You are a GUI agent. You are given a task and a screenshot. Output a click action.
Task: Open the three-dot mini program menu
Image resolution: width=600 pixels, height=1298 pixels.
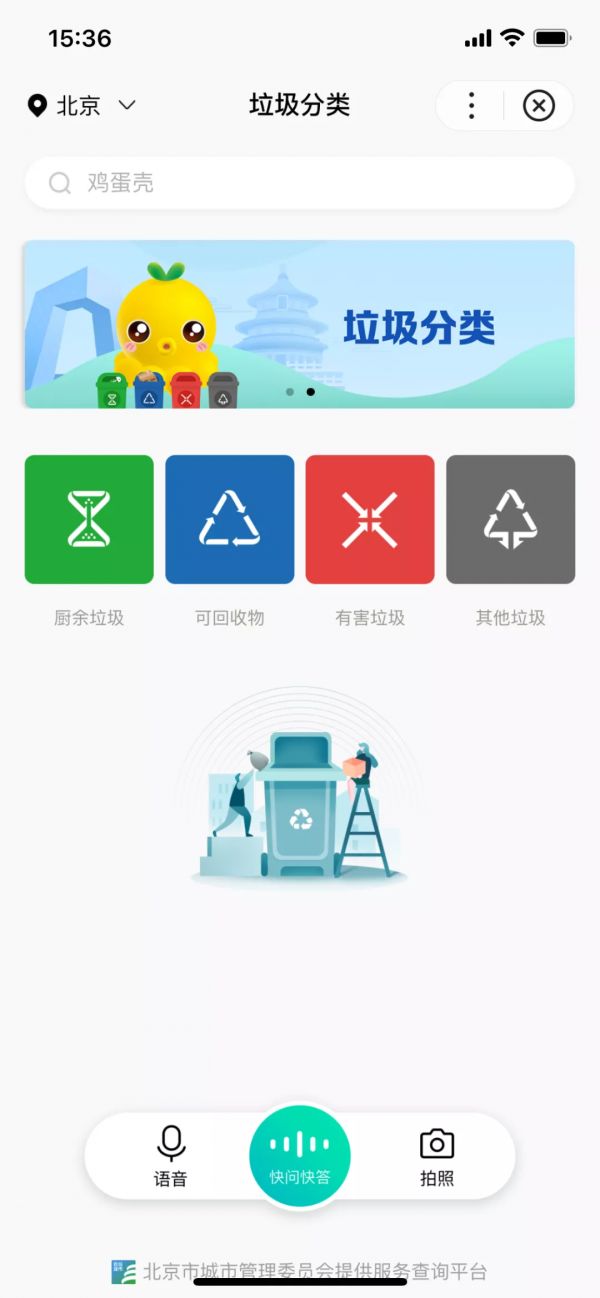coord(471,105)
